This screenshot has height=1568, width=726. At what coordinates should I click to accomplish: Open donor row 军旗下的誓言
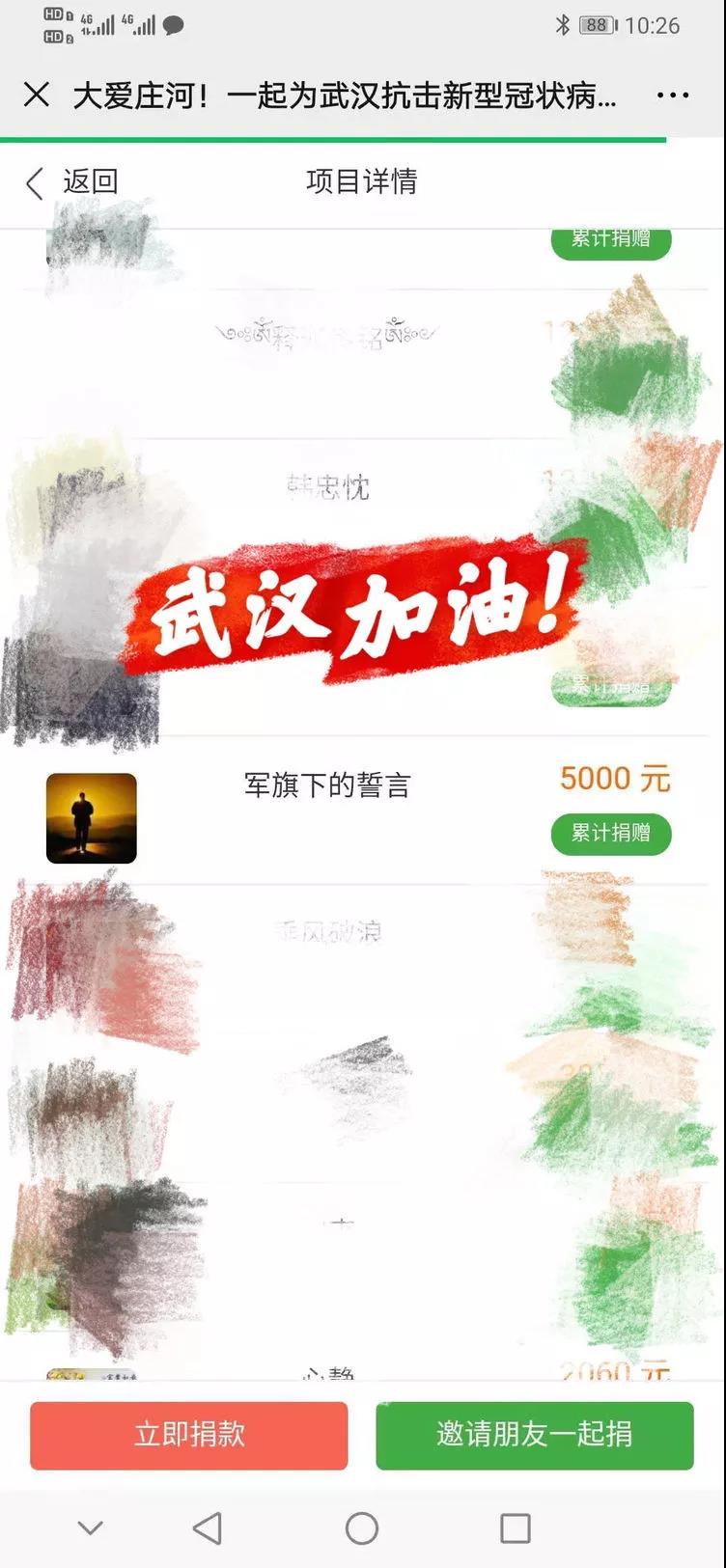327,785
